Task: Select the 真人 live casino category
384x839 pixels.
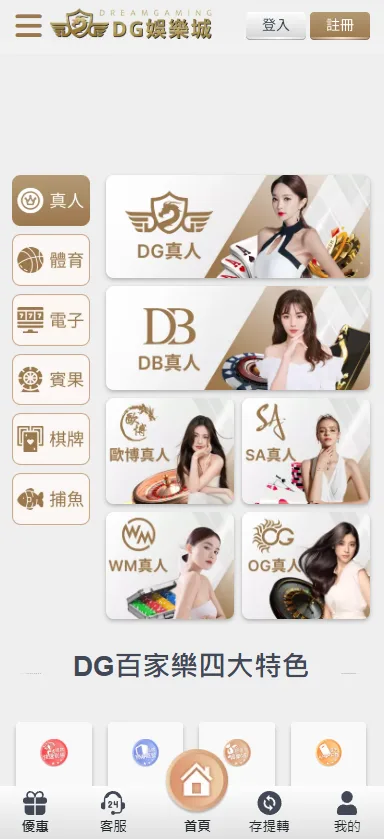Action: 51,201
